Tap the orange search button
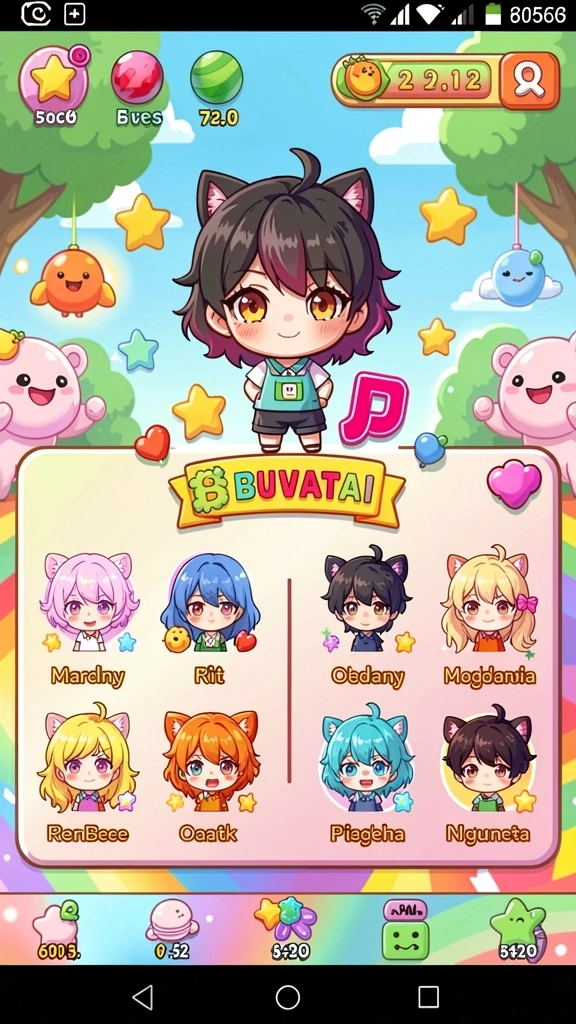The image size is (576, 1024). 529,80
